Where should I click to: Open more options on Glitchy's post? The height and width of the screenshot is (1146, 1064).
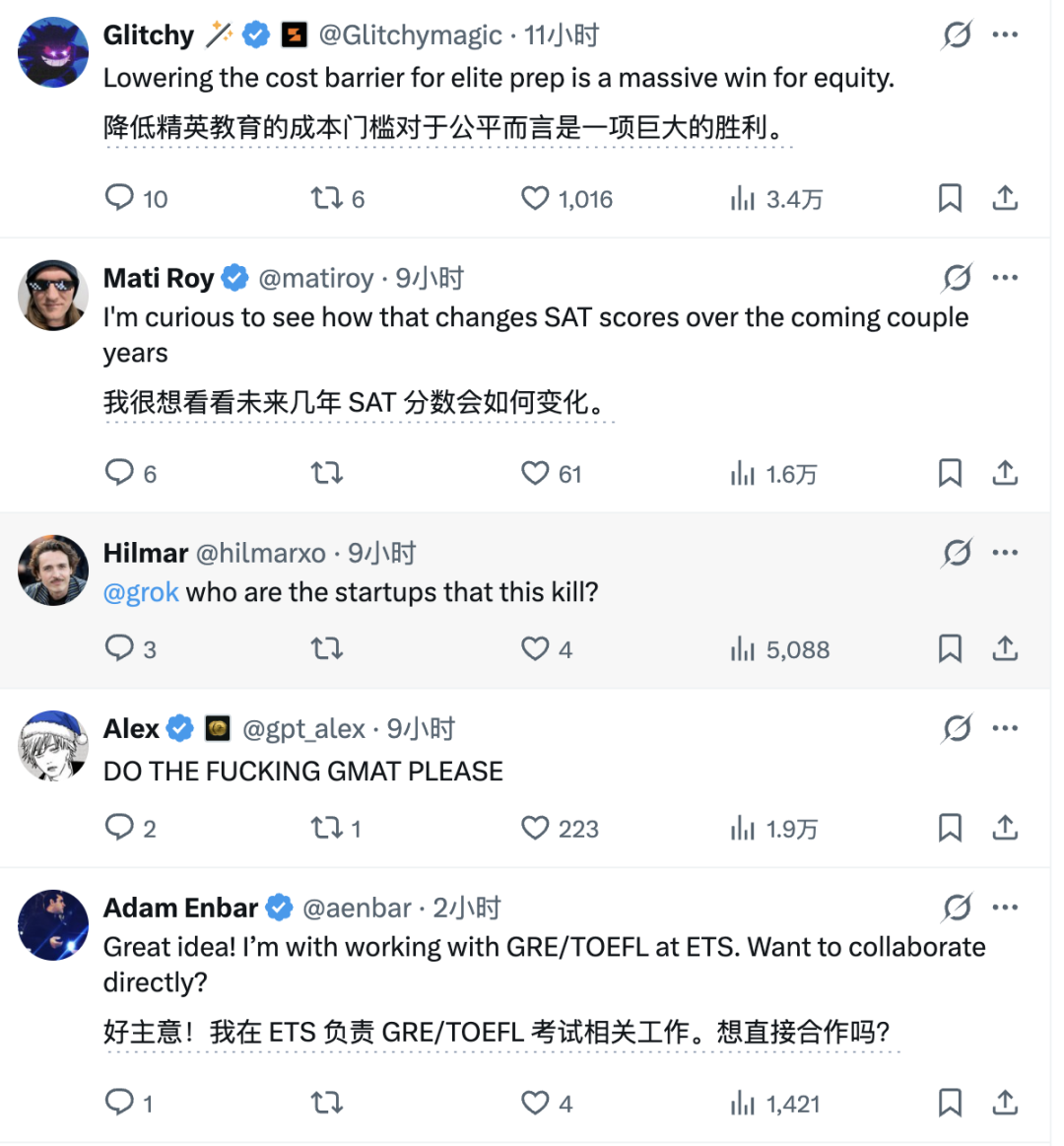tap(1005, 34)
